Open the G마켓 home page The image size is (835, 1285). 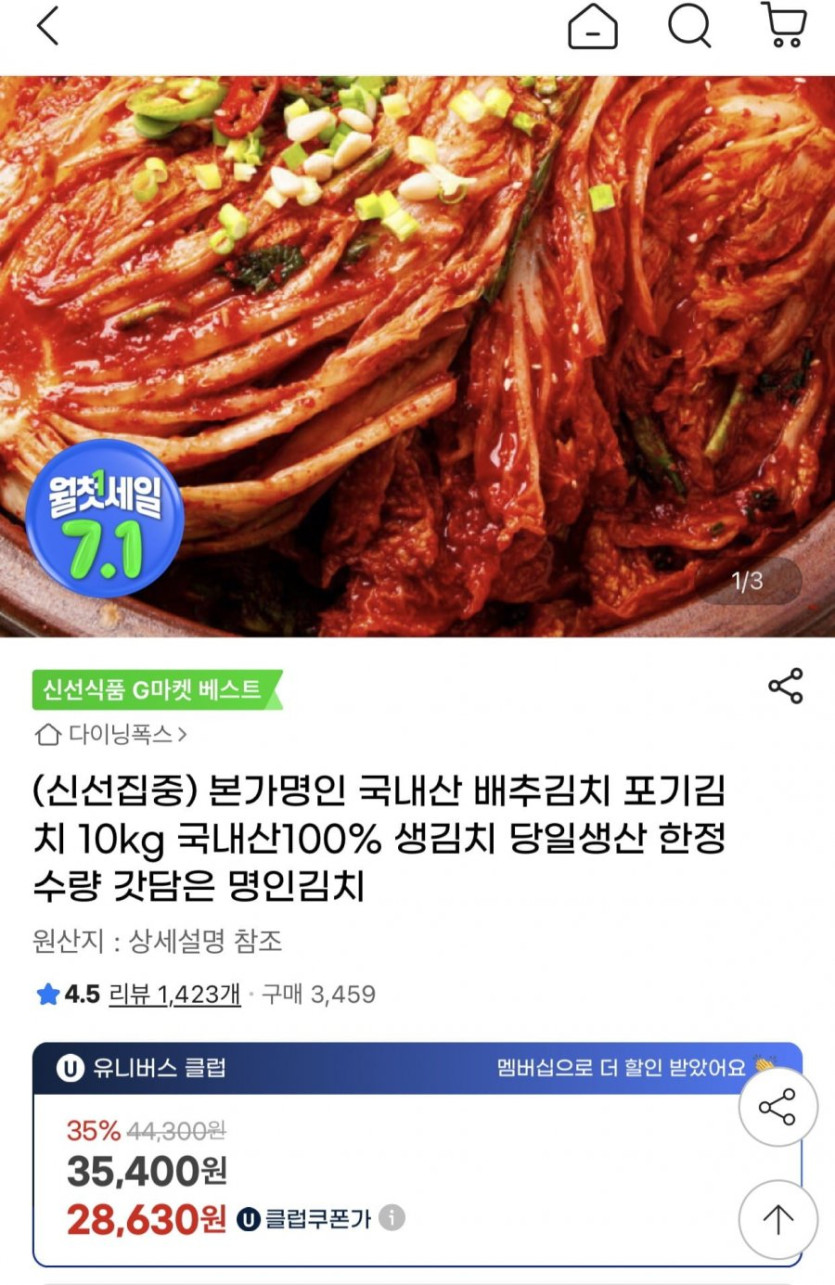click(592, 27)
